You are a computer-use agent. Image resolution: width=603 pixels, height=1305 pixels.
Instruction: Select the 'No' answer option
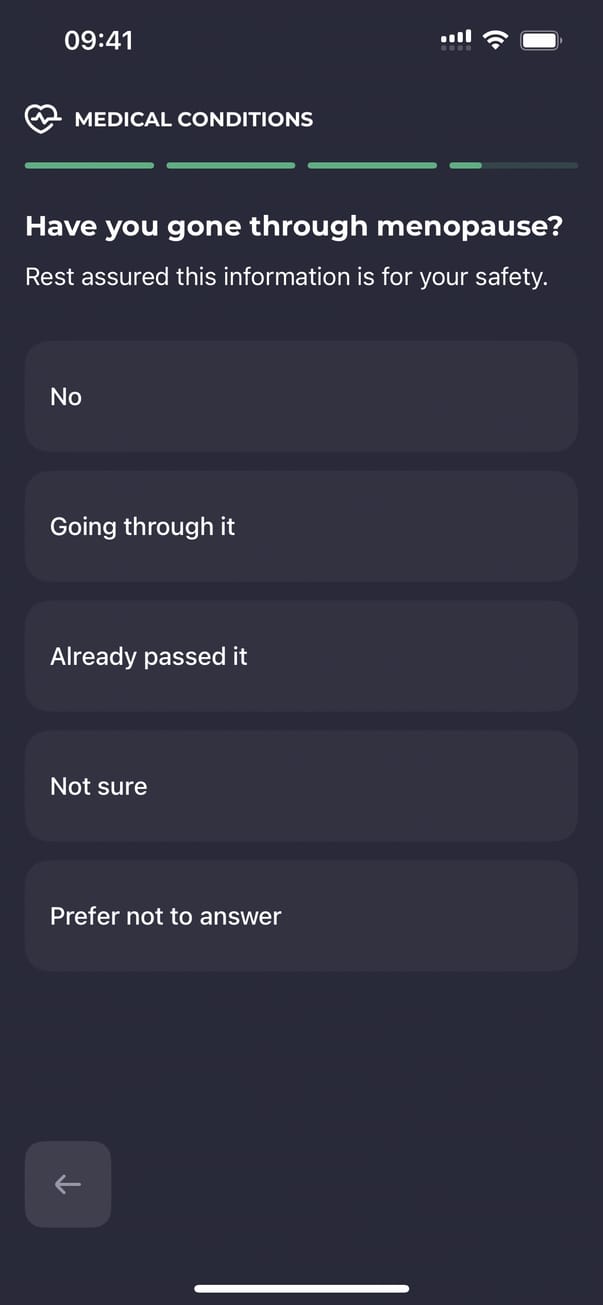(x=301, y=397)
